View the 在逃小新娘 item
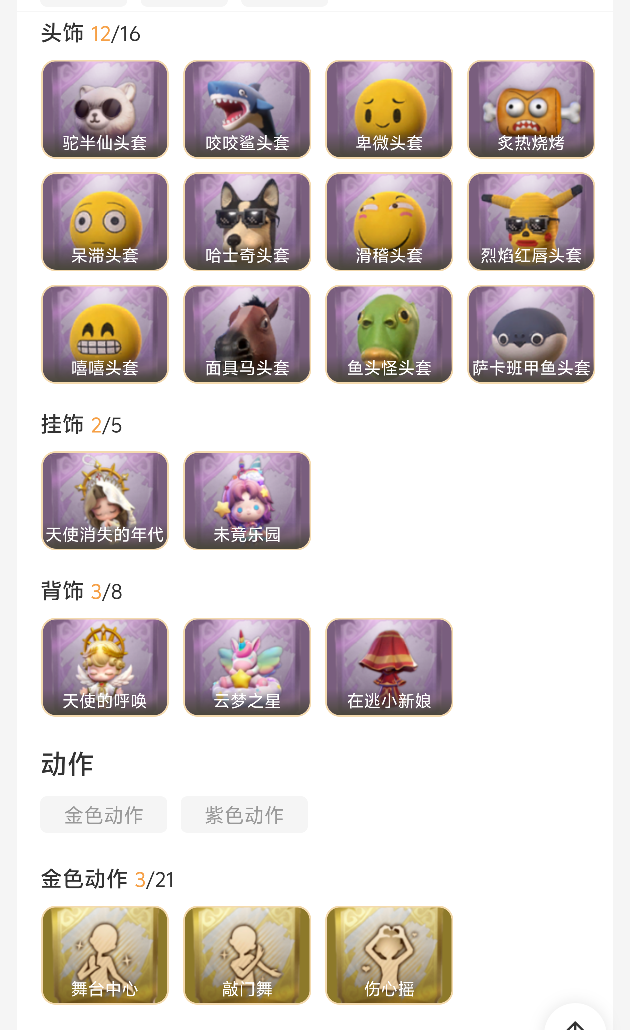This screenshot has height=1030, width=630. click(x=389, y=667)
